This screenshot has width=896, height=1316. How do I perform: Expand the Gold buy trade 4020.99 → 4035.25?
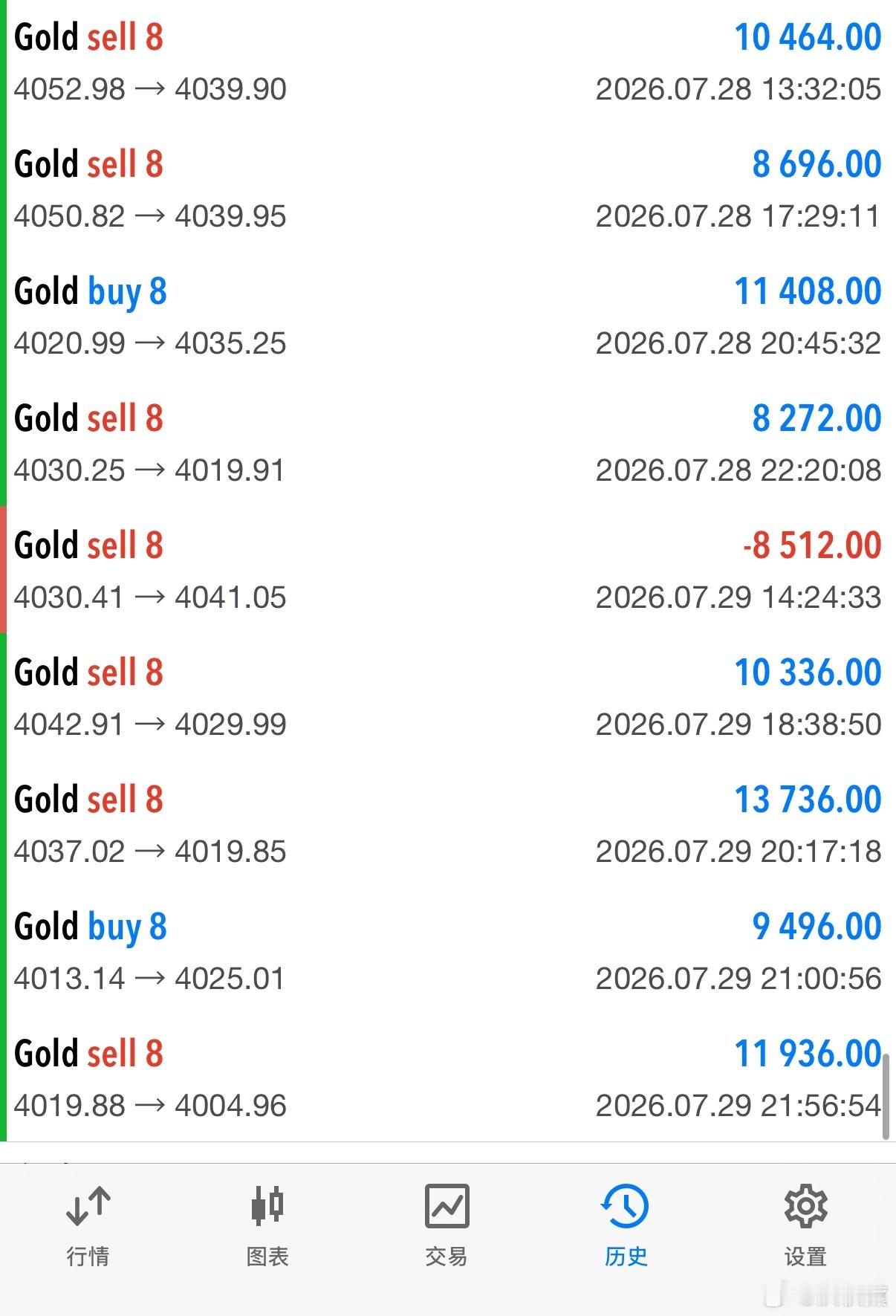click(448, 316)
